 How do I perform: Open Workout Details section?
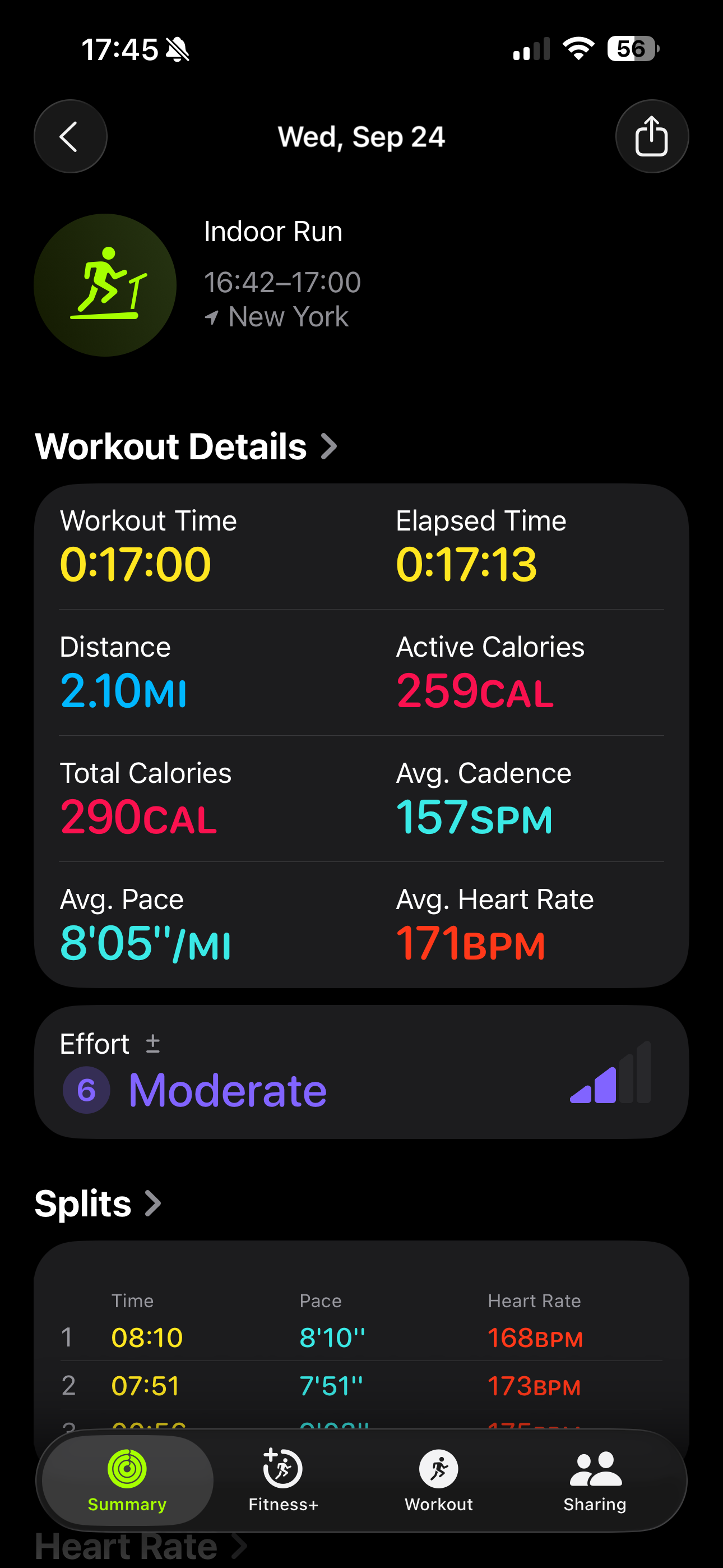click(186, 446)
